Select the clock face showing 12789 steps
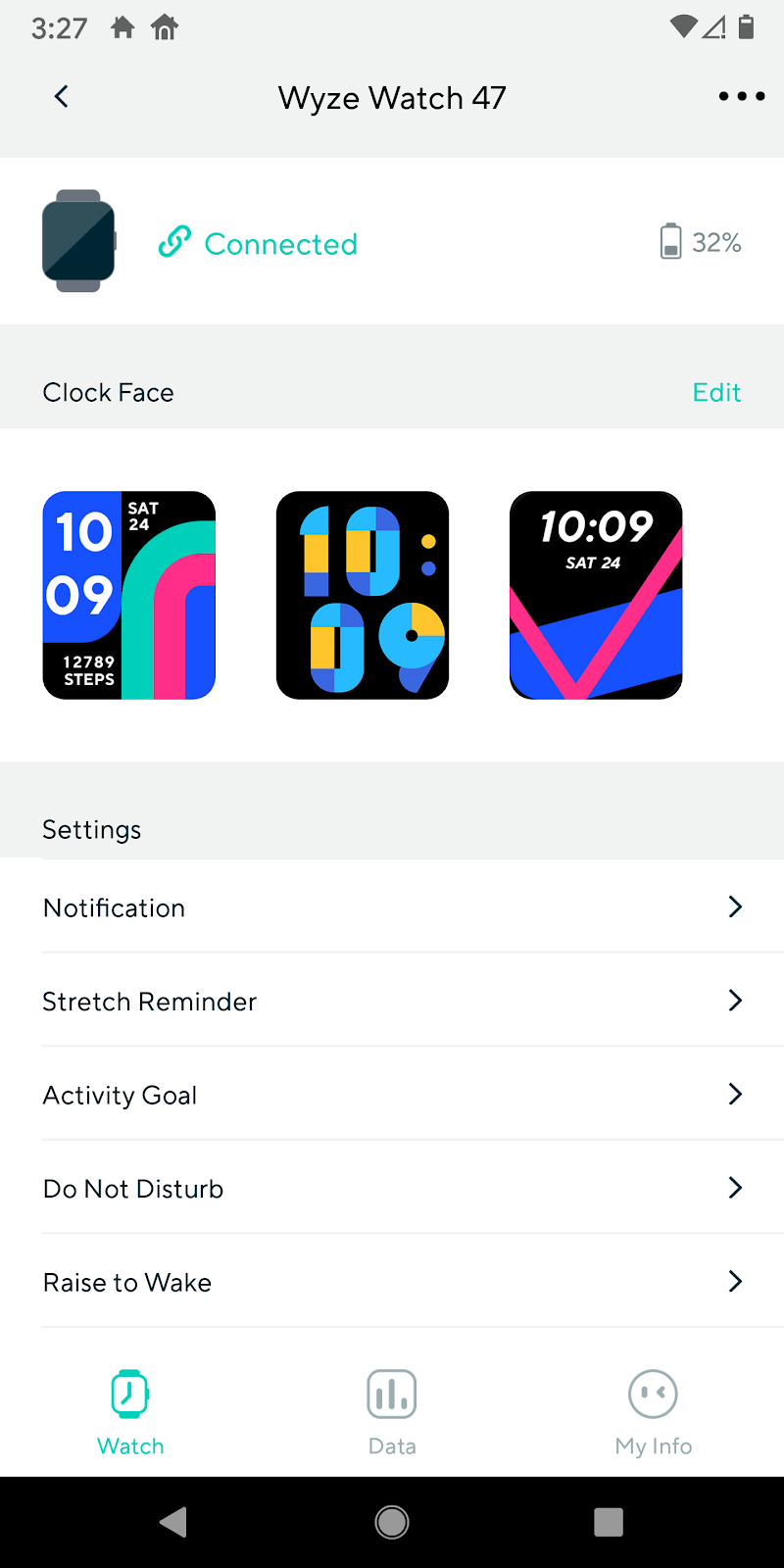Viewport: 784px width, 1568px height. coord(129,595)
